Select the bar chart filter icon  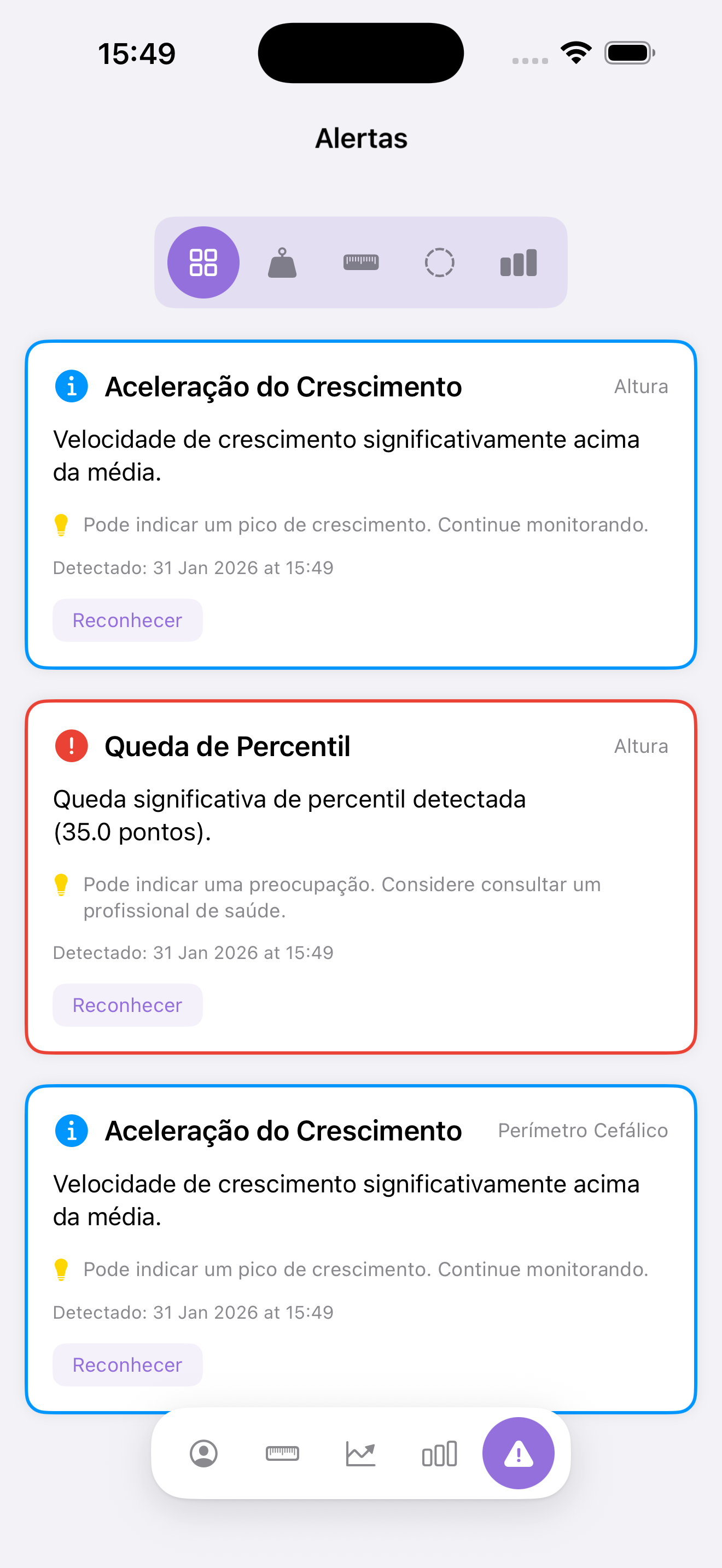[x=518, y=262]
